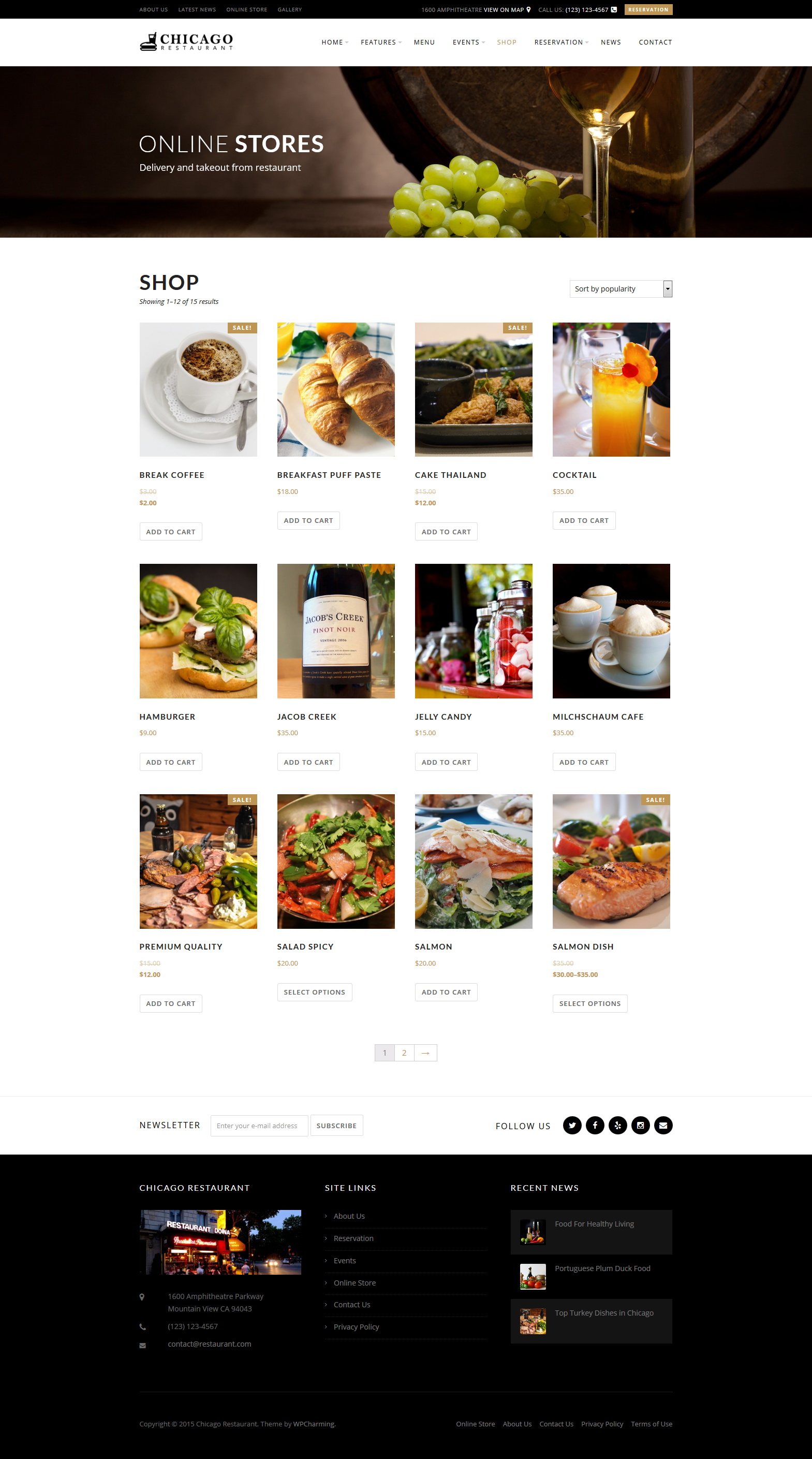Open the Contact navigation item

[x=655, y=42]
